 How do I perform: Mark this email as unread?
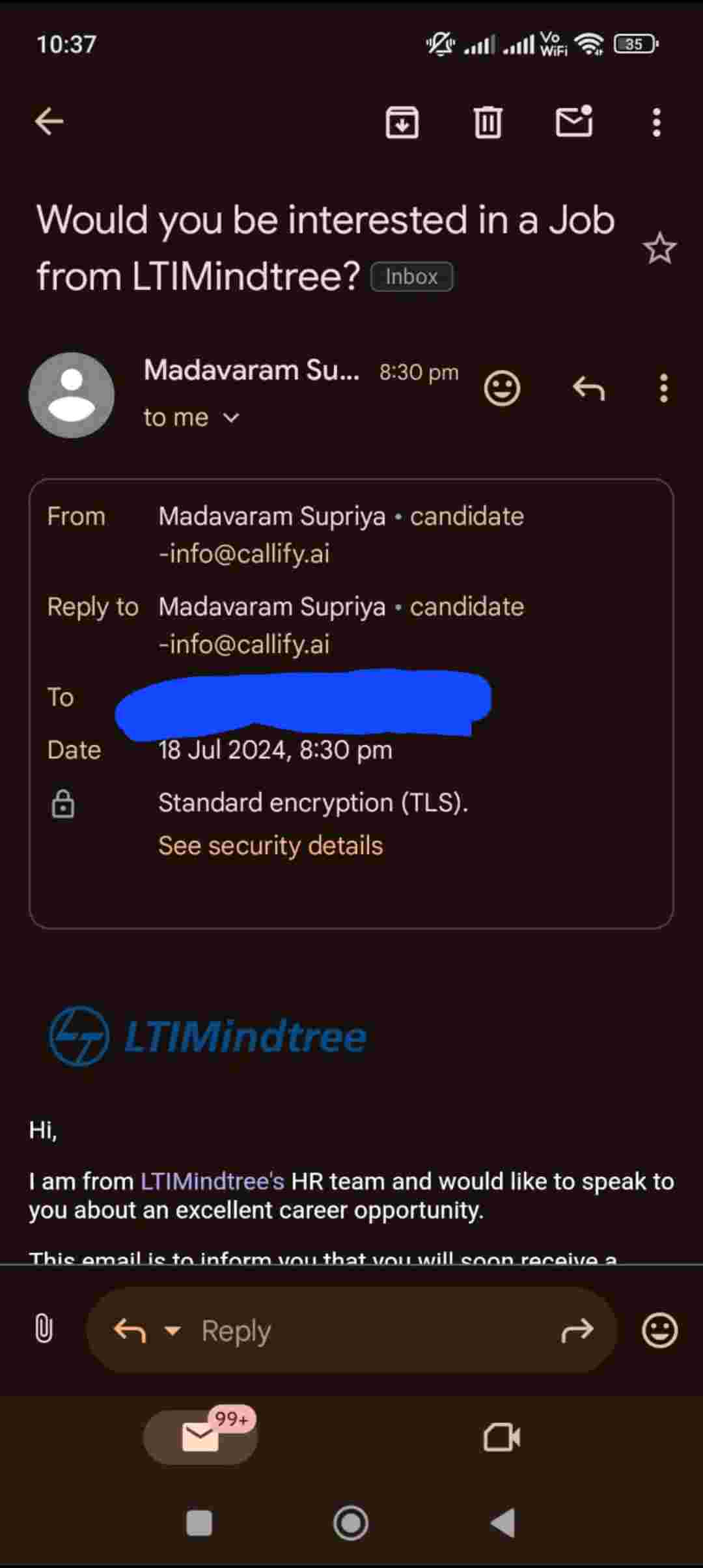point(573,122)
